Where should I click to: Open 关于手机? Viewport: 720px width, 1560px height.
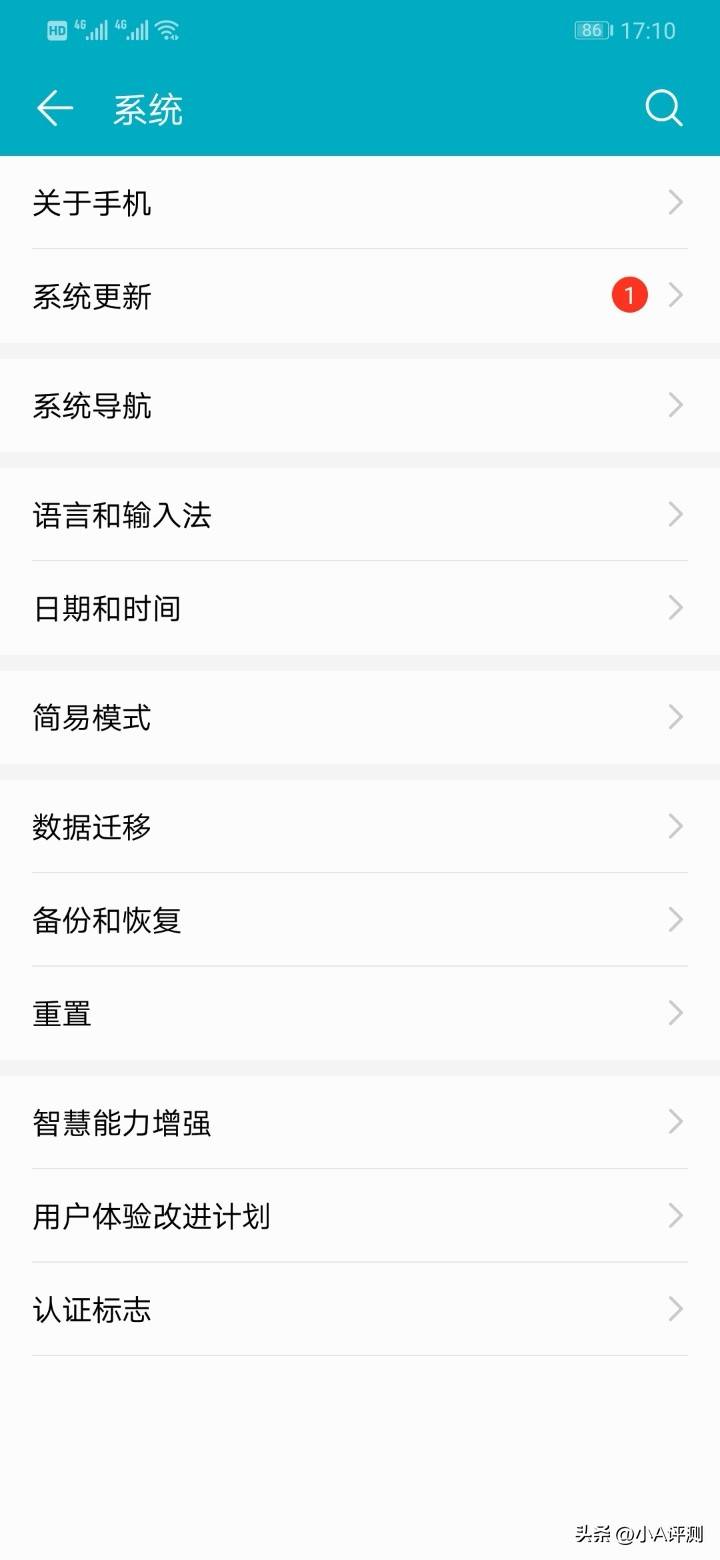[360, 203]
